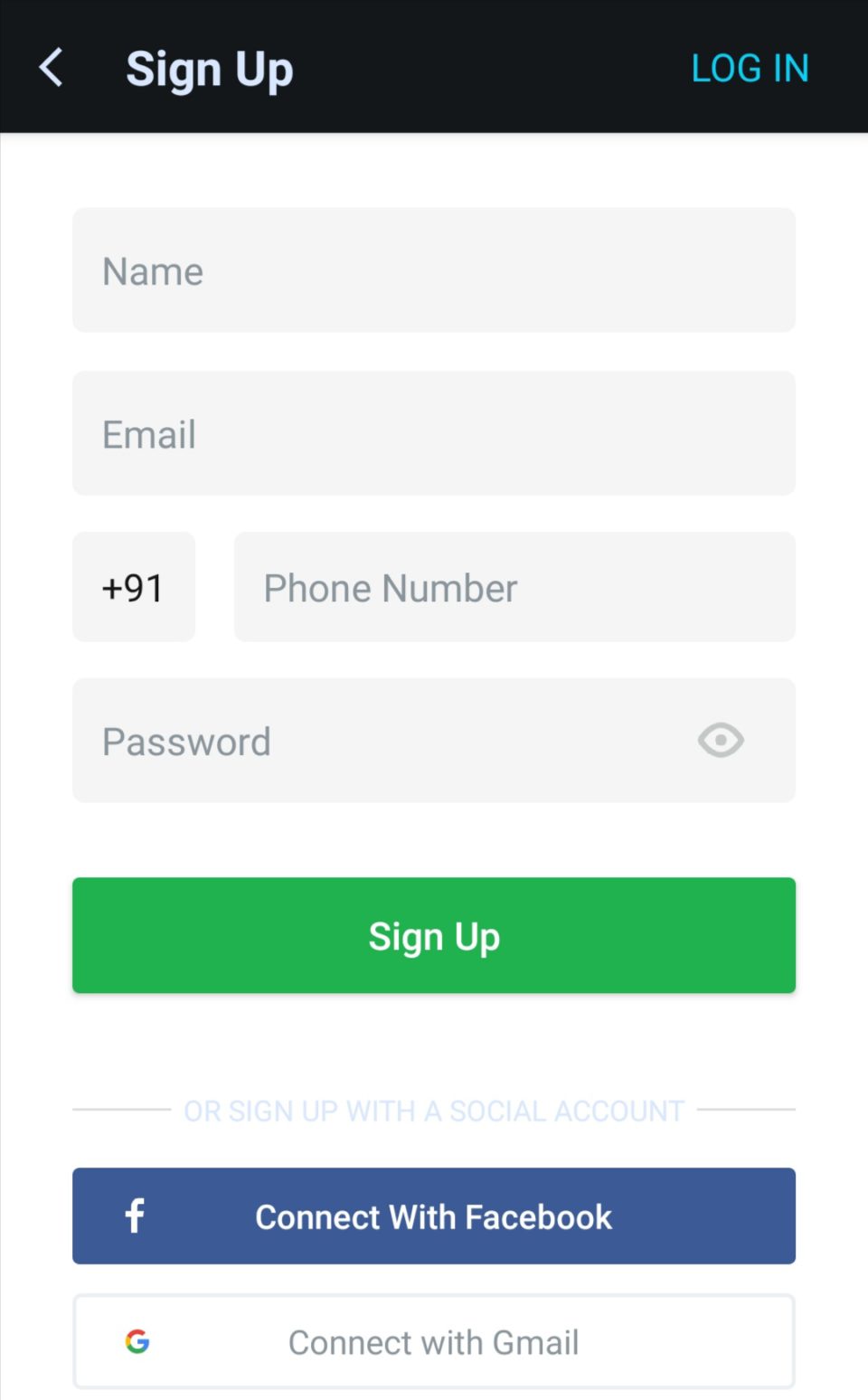Go back using the header arrow

52,68
